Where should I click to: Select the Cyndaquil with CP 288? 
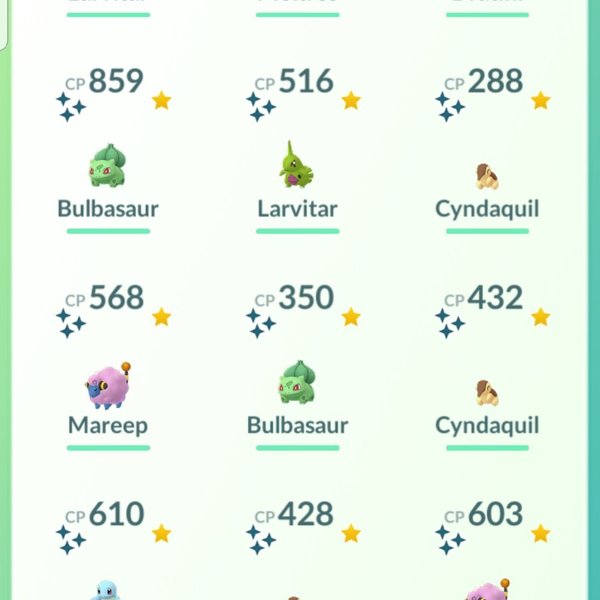[x=487, y=175]
